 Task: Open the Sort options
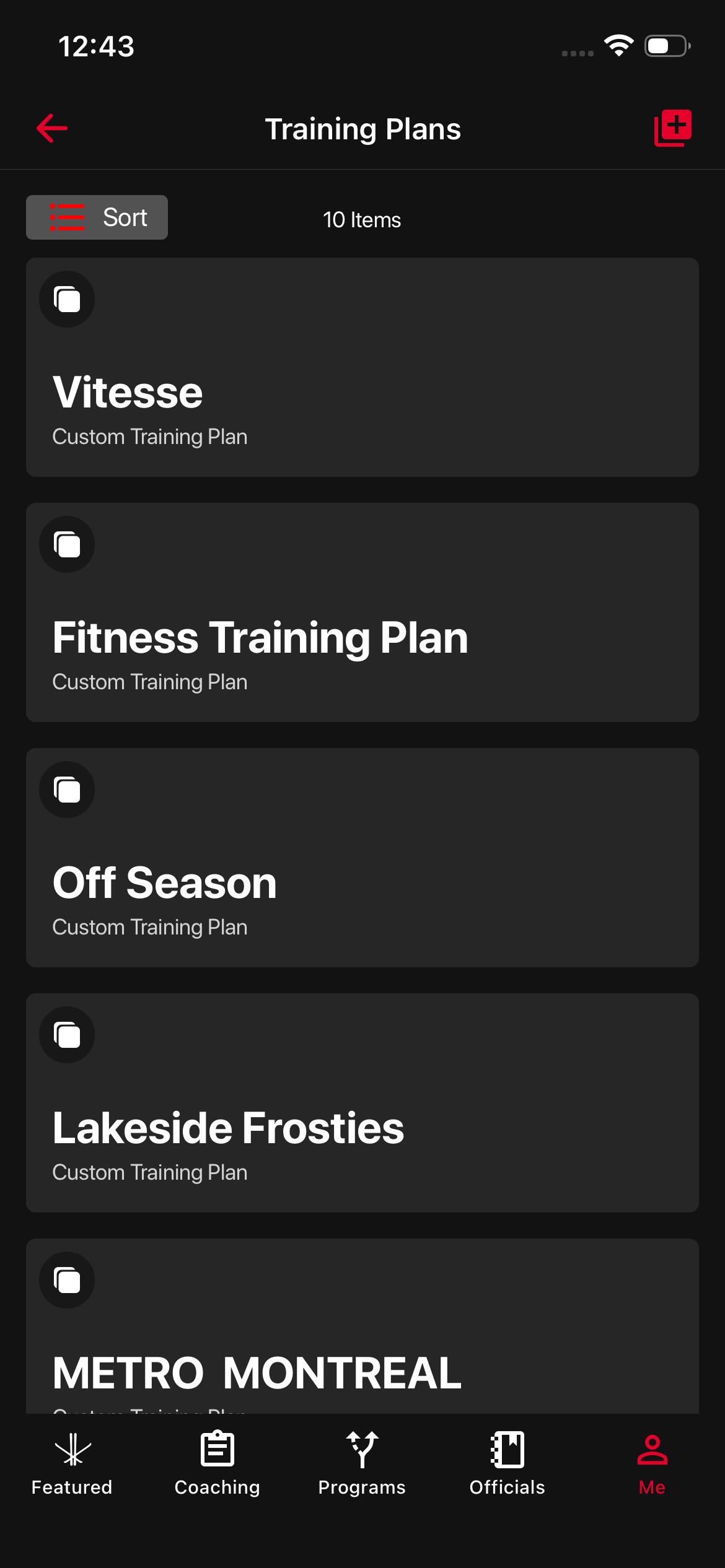[x=97, y=217]
